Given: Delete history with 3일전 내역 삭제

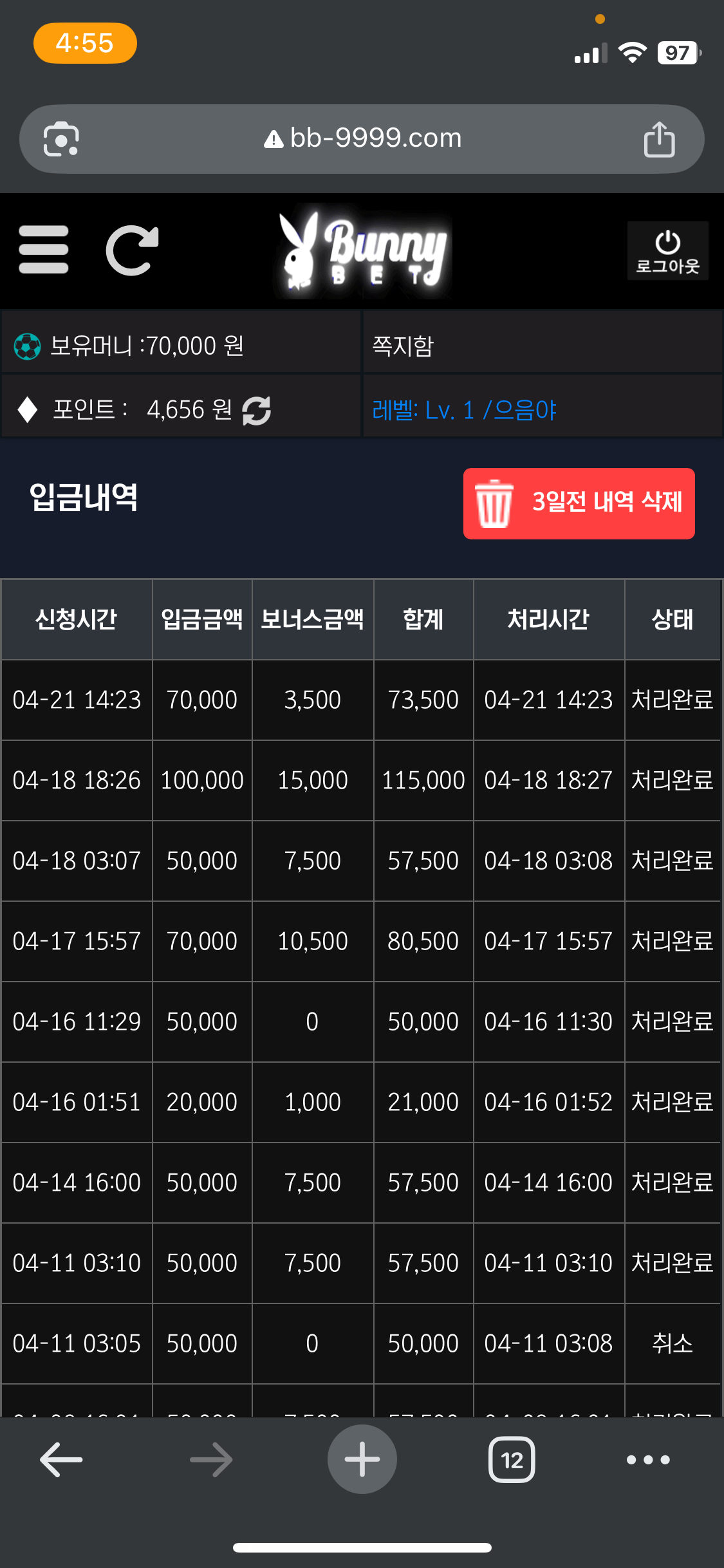Looking at the screenshot, I should (579, 503).
